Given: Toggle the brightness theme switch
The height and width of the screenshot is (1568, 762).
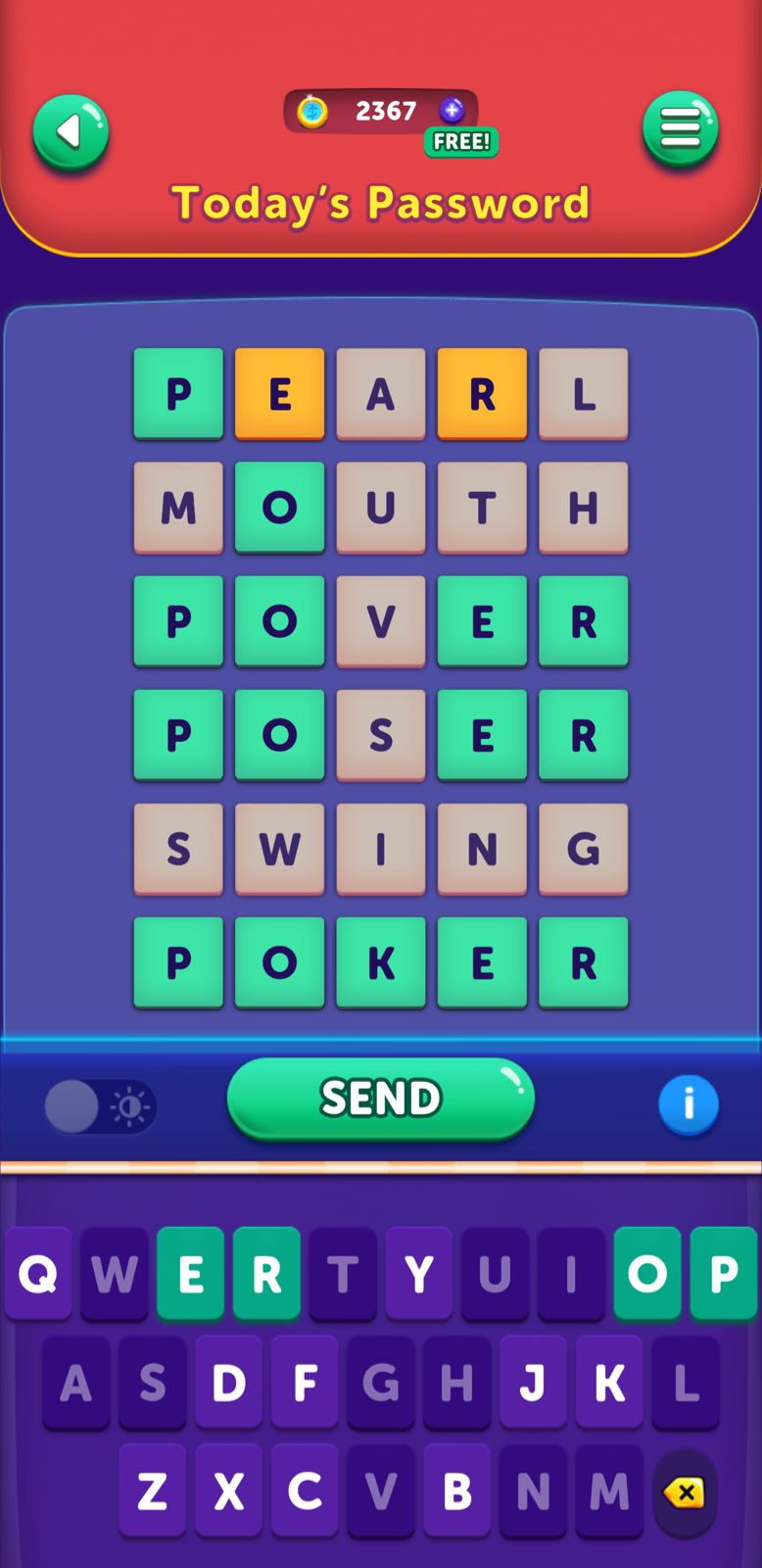Looking at the screenshot, I should (x=100, y=1106).
